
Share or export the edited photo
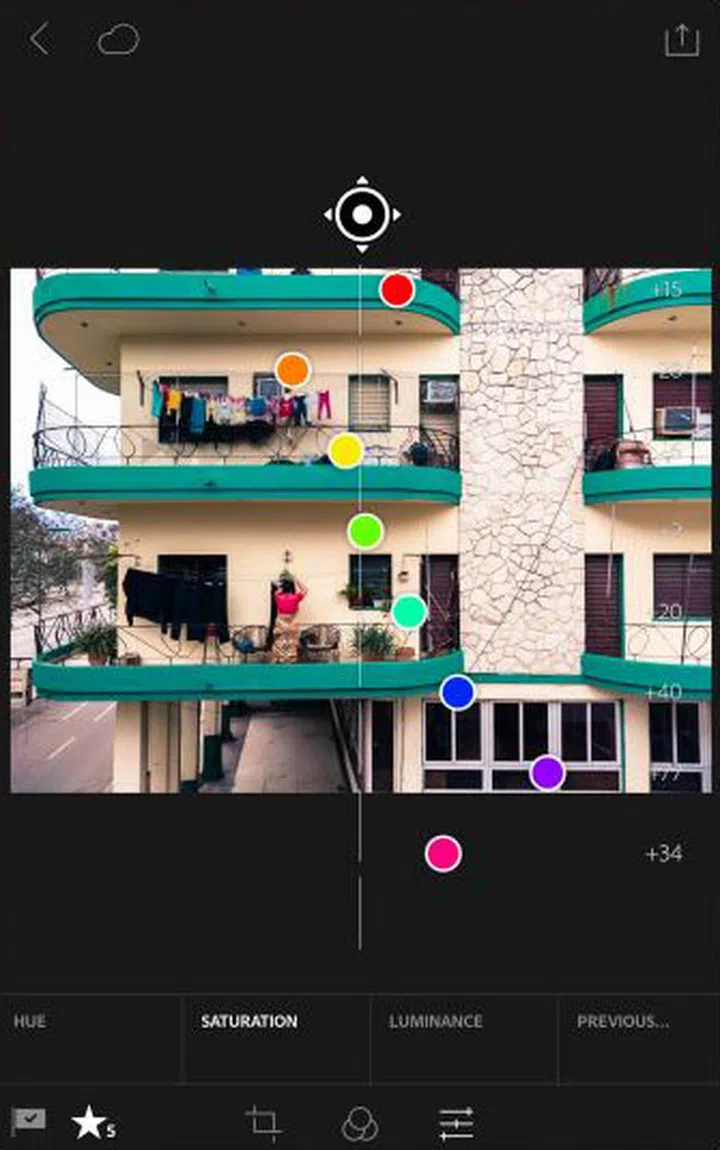[x=681, y=40]
